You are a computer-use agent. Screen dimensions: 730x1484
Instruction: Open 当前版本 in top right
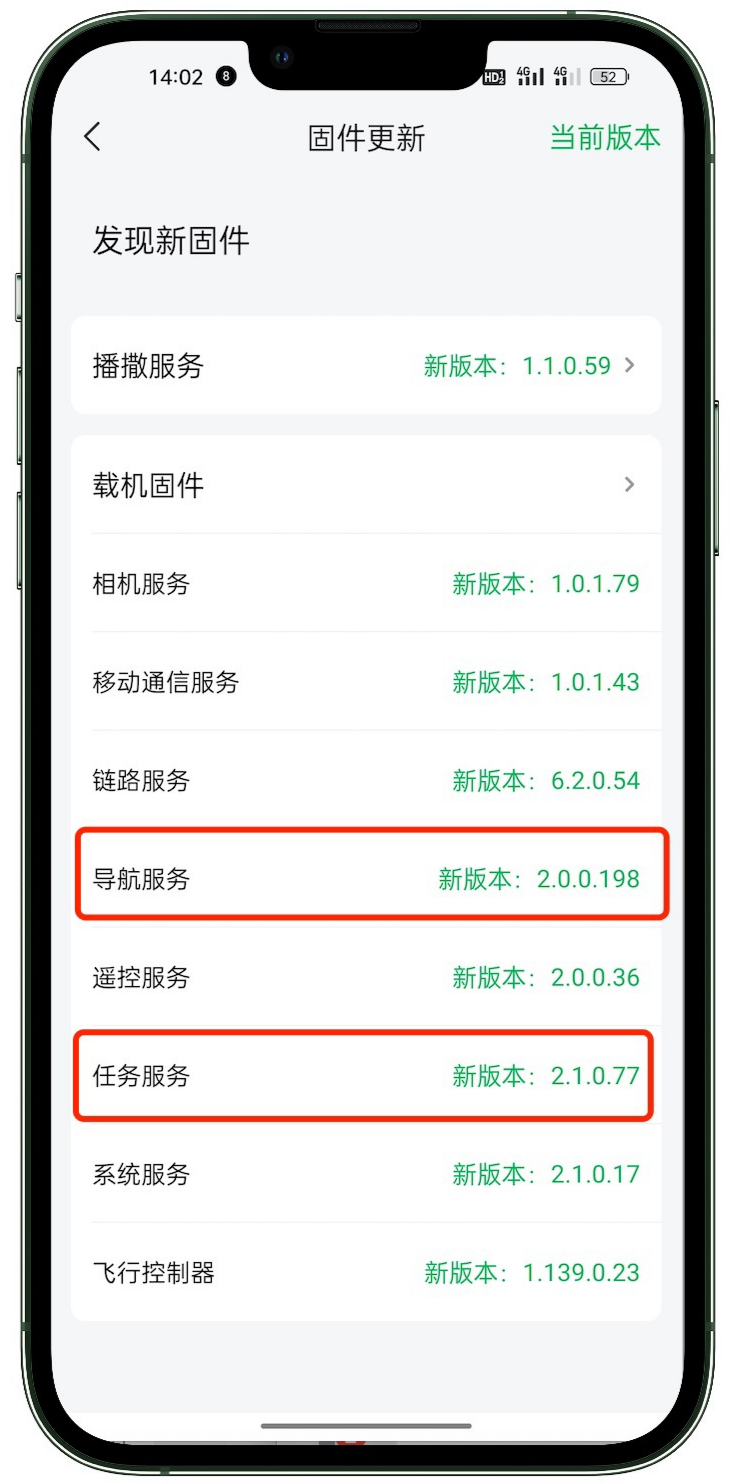(x=605, y=138)
